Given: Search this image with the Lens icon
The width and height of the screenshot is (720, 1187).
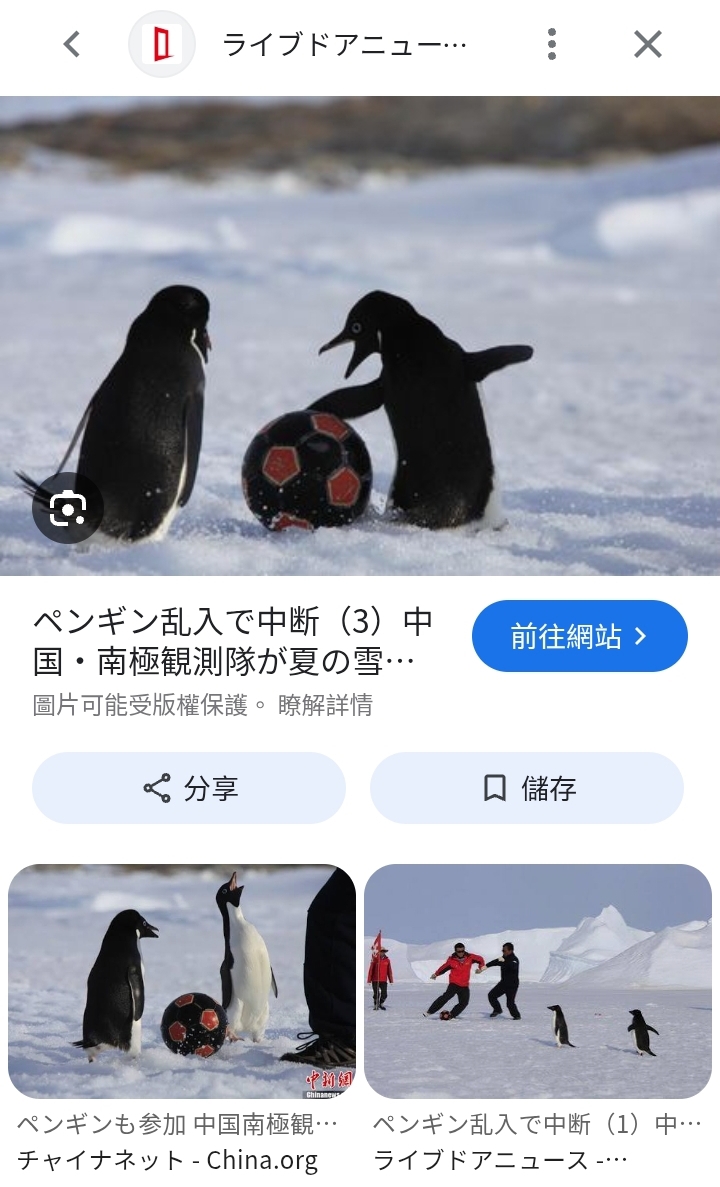Looking at the screenshot, I should coord(67,508).
